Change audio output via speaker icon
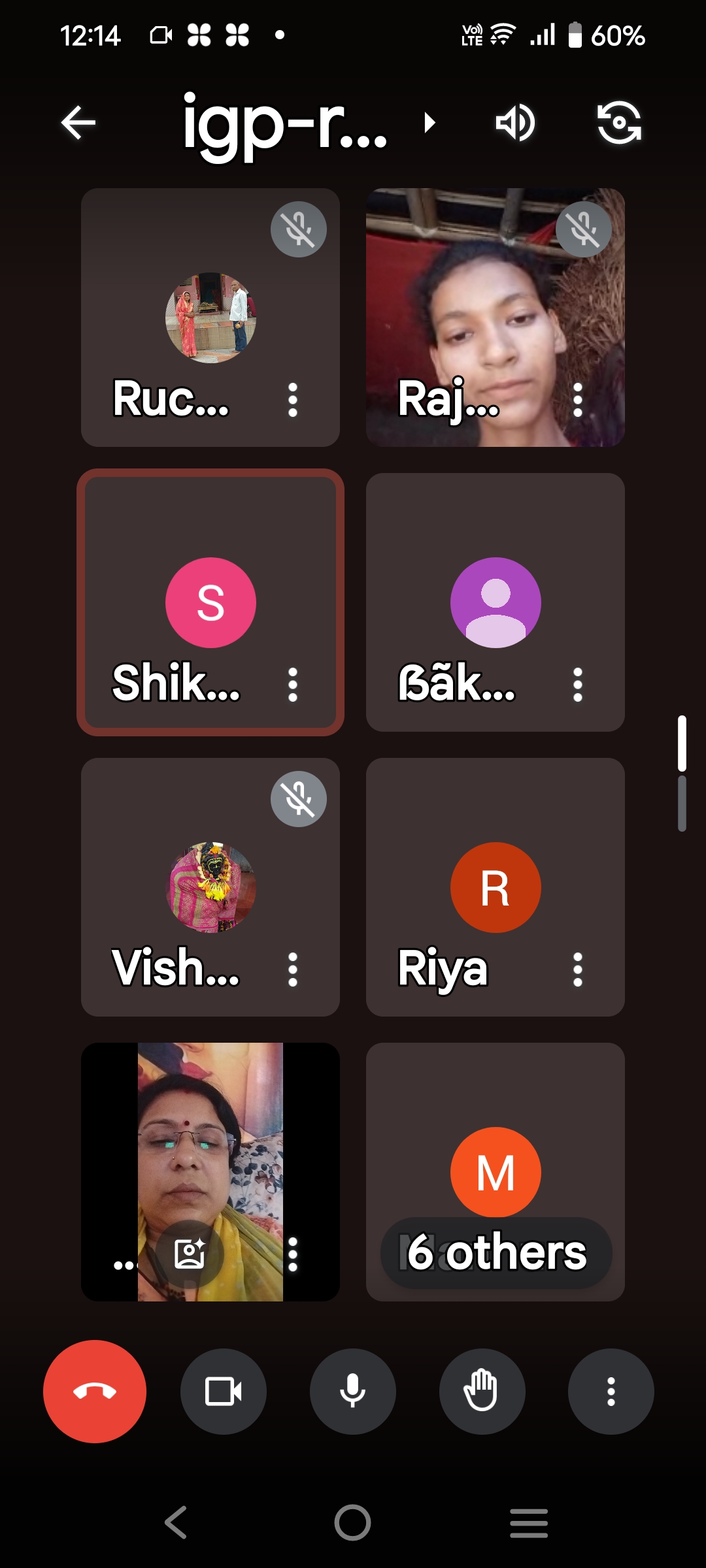 pyautogui.click(x=515, y=123)
